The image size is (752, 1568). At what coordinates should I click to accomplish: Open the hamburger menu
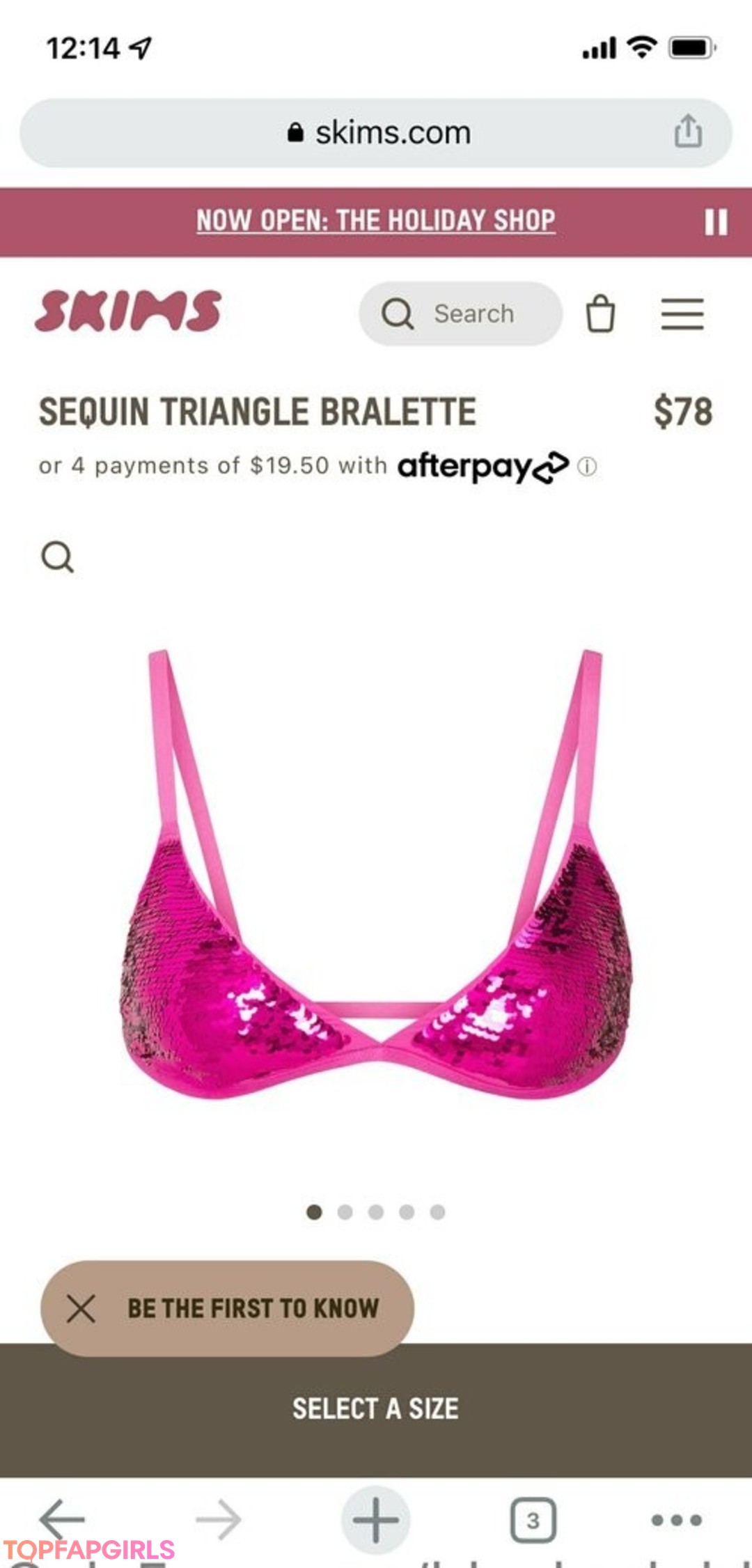tap(682, 314)
